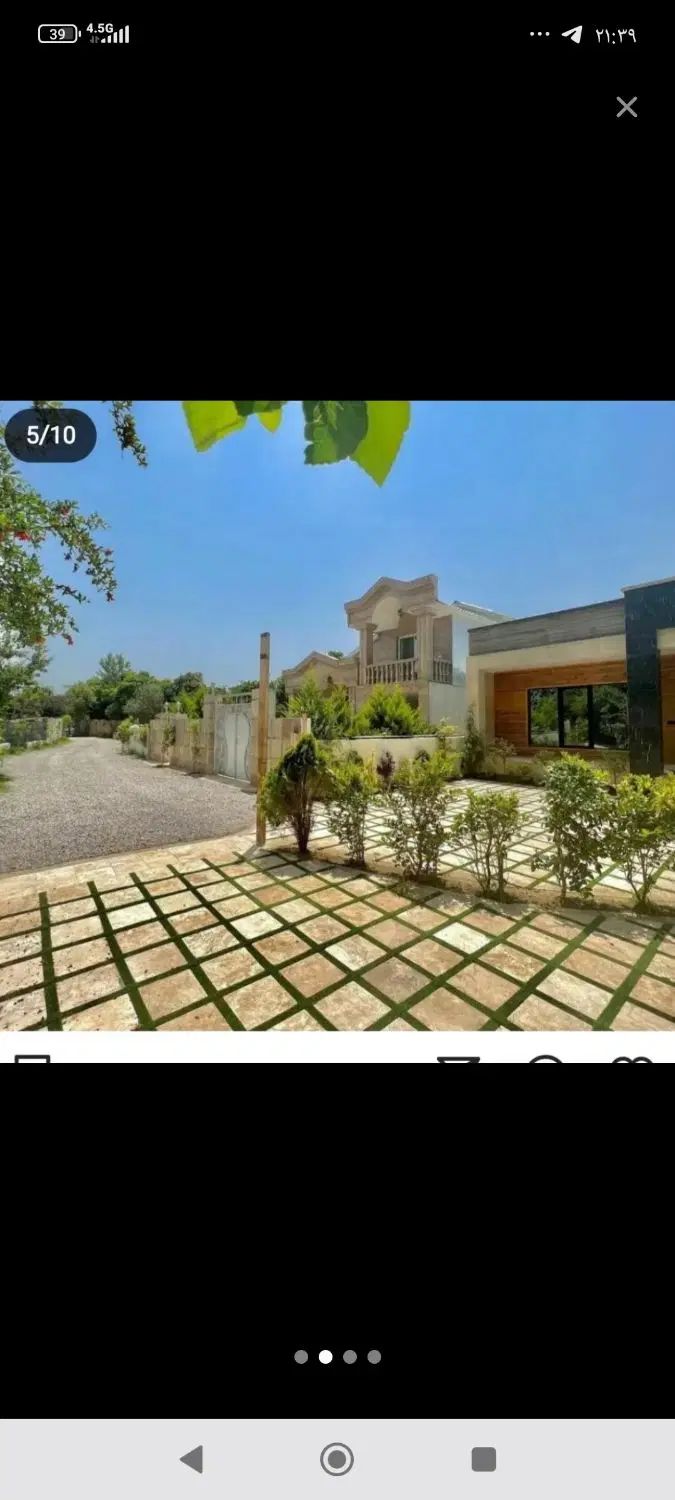Jump to the first page dot
This screenshot has height=1500, width=675.
pyautogui.click(x=301, y=1357)
